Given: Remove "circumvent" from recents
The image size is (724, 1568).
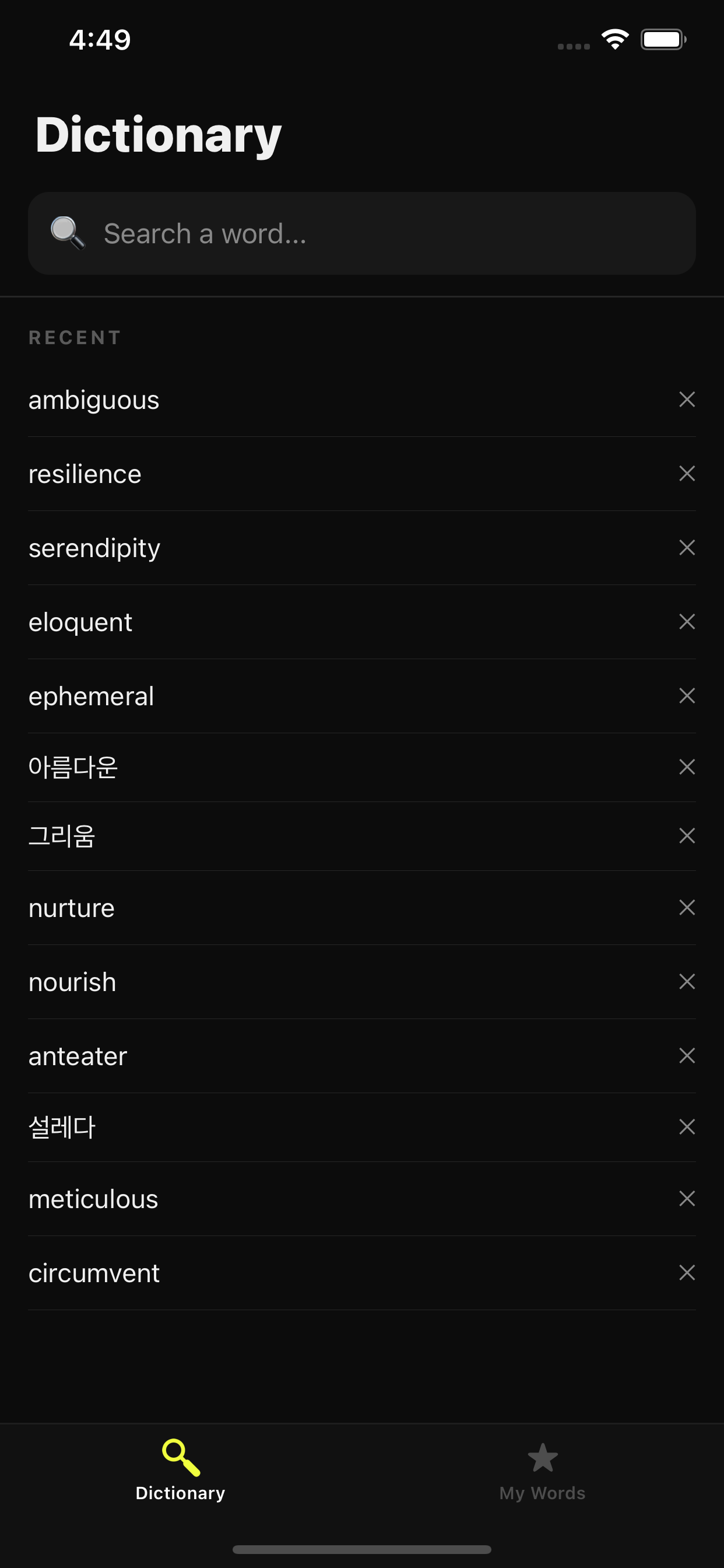Looking at the screenshot, I should click(687, 1272).
